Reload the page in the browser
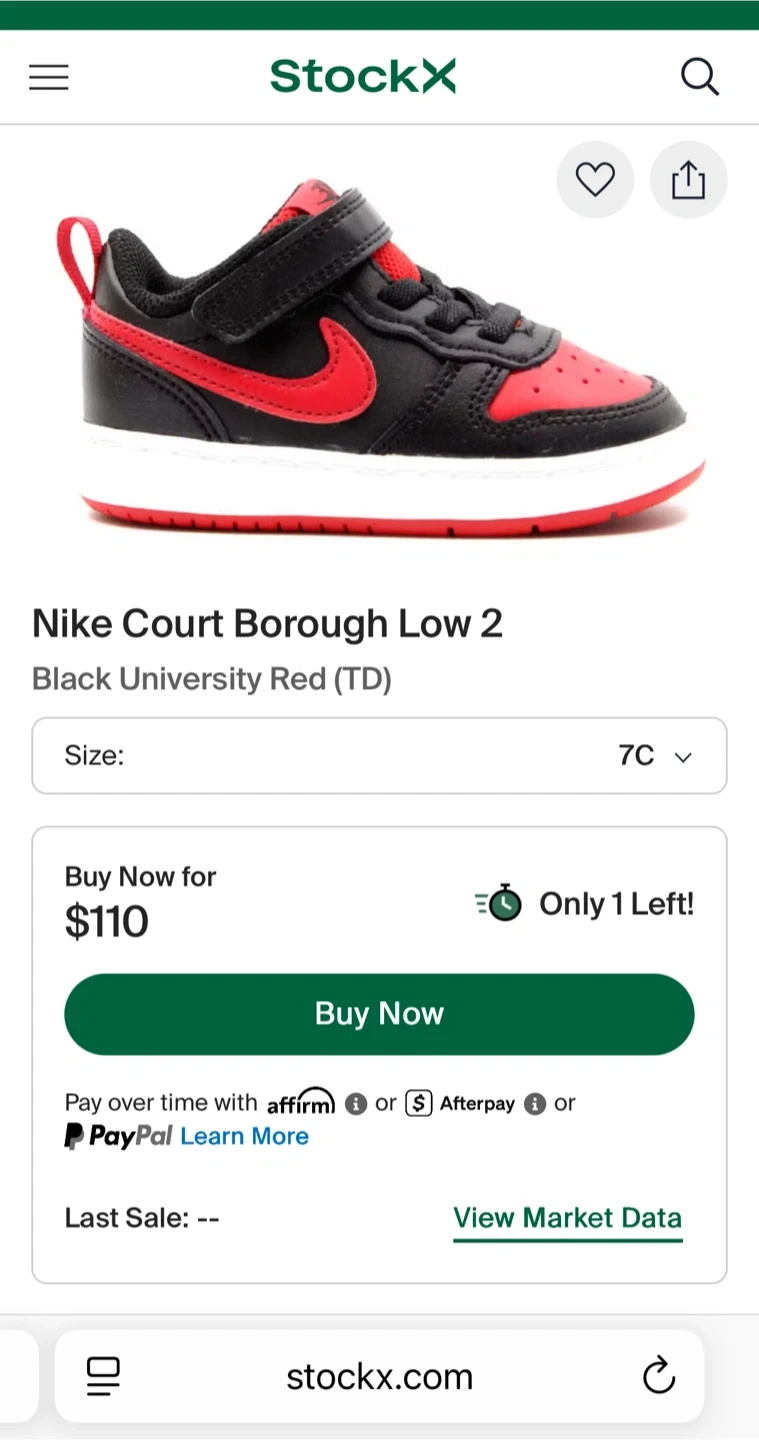This screenshot has height=1440, width=759. (x=658, y=1376)
